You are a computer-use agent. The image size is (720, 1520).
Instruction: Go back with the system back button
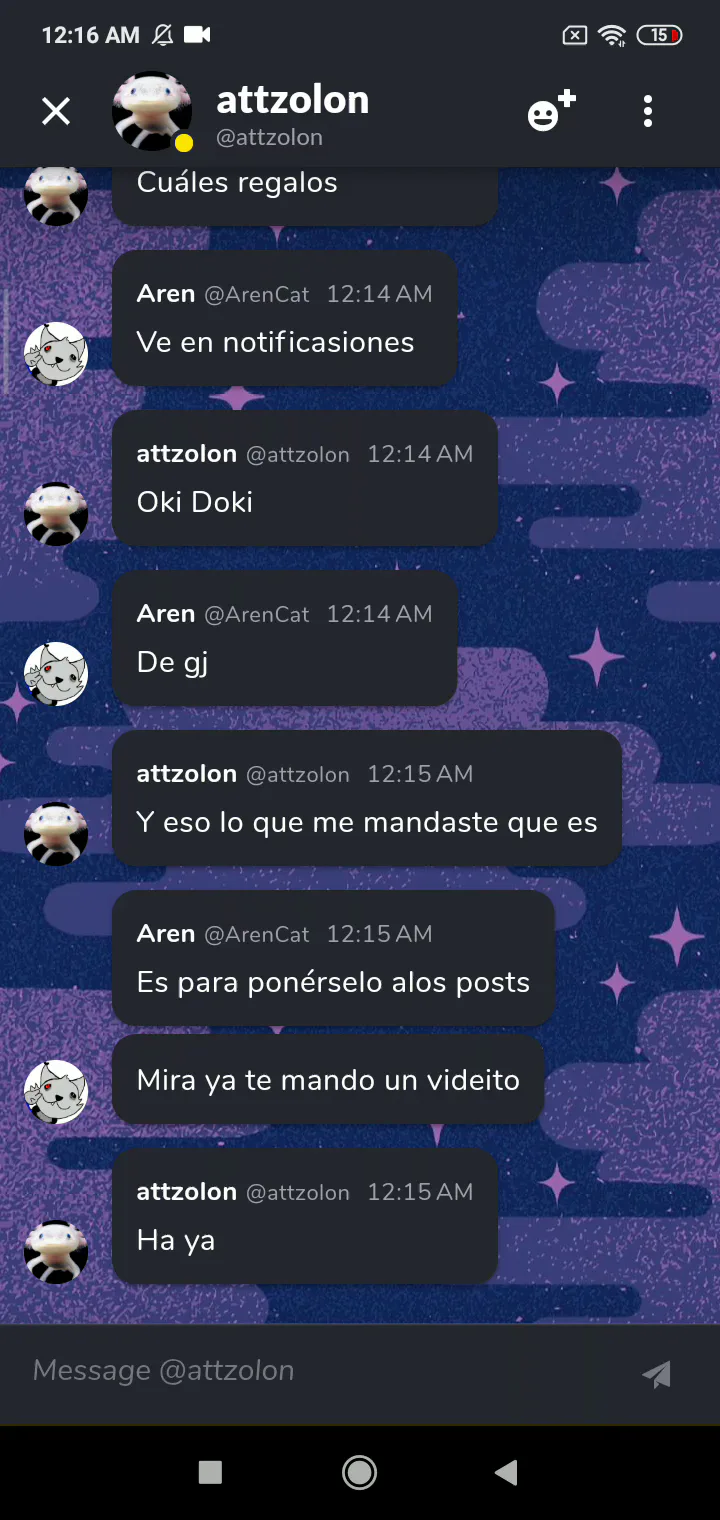point(507,1472)
